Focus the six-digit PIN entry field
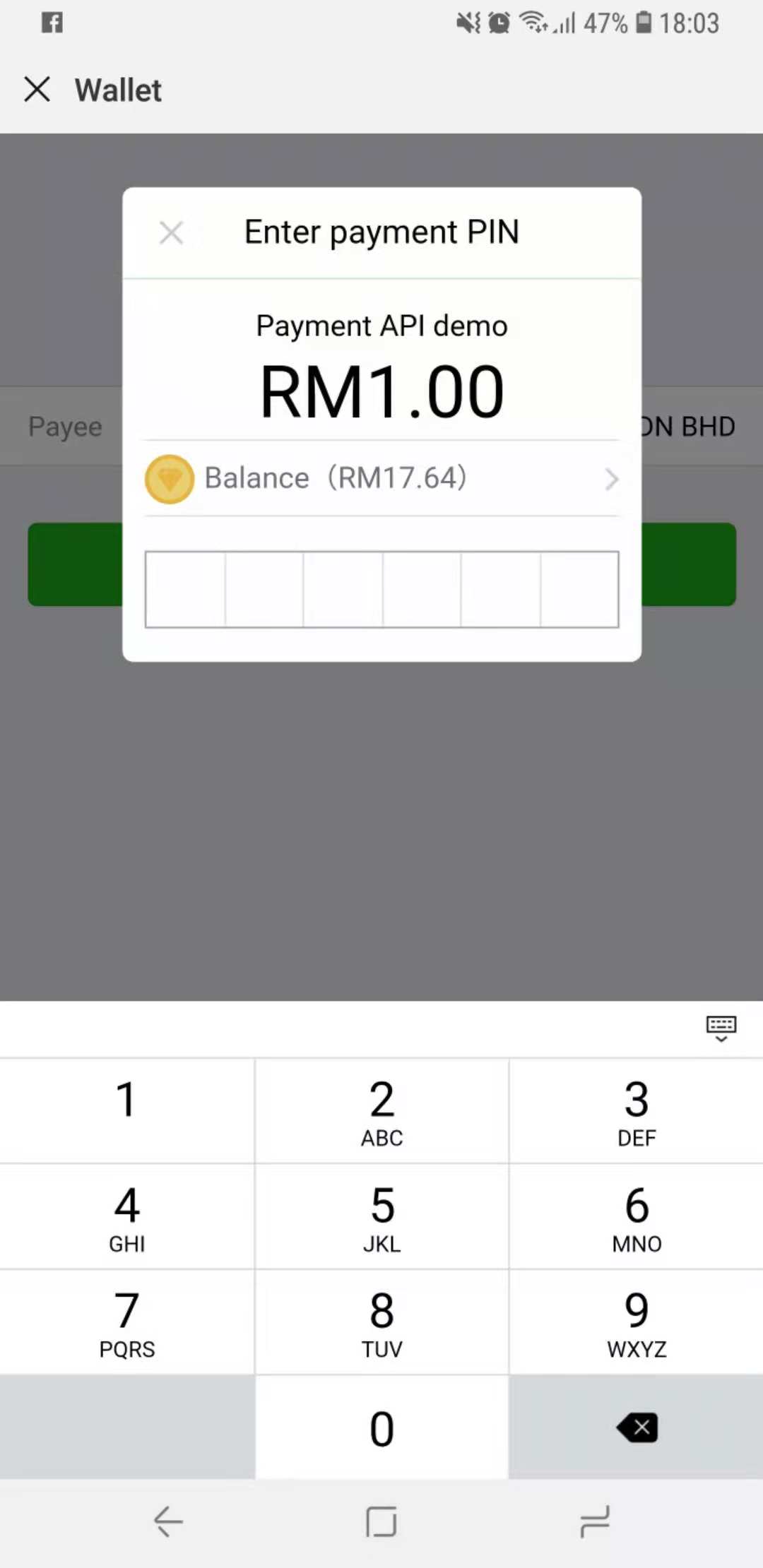Image resolution: width=763 pixels, height=1568 pixels. tap(381, 589)
